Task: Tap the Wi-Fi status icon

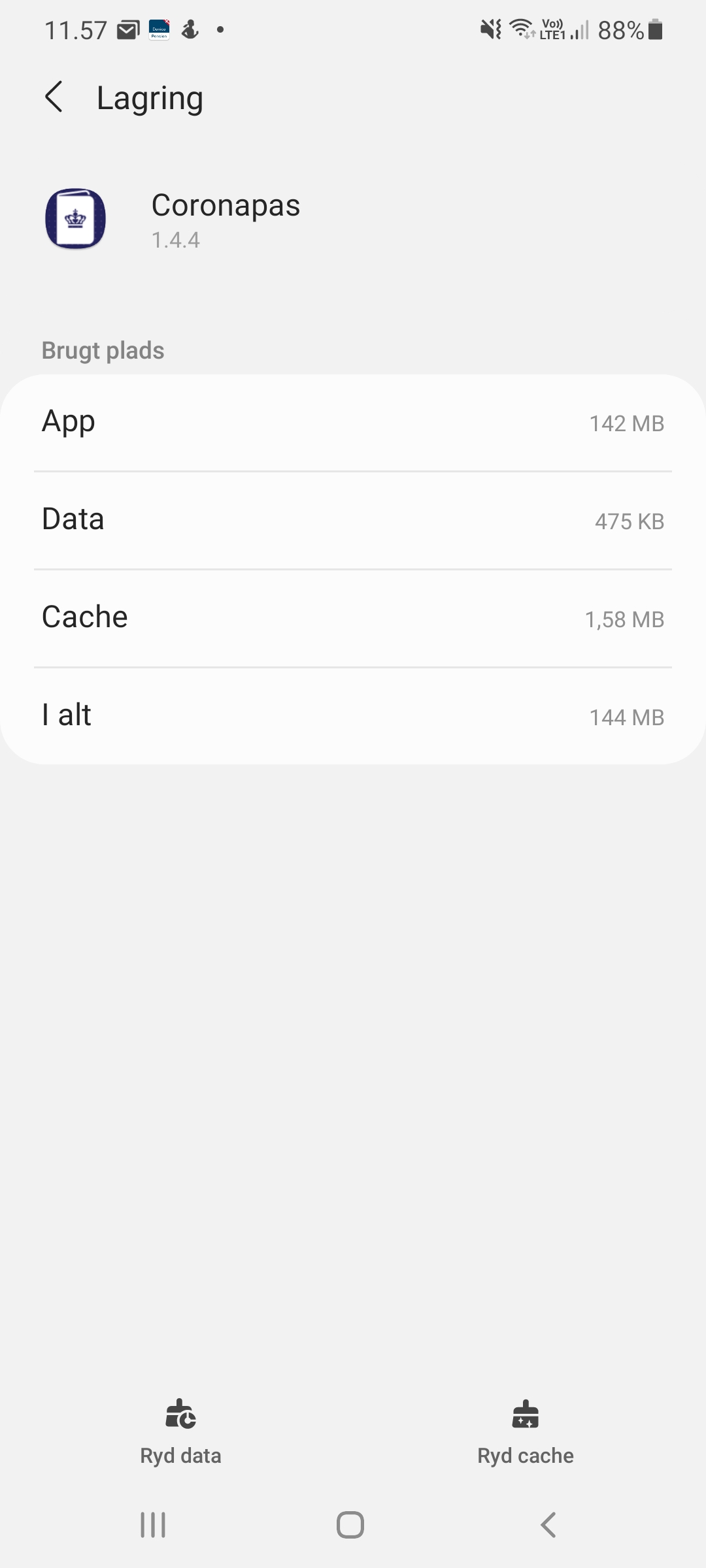Action: pyautogui.click(x=521, y=28)
